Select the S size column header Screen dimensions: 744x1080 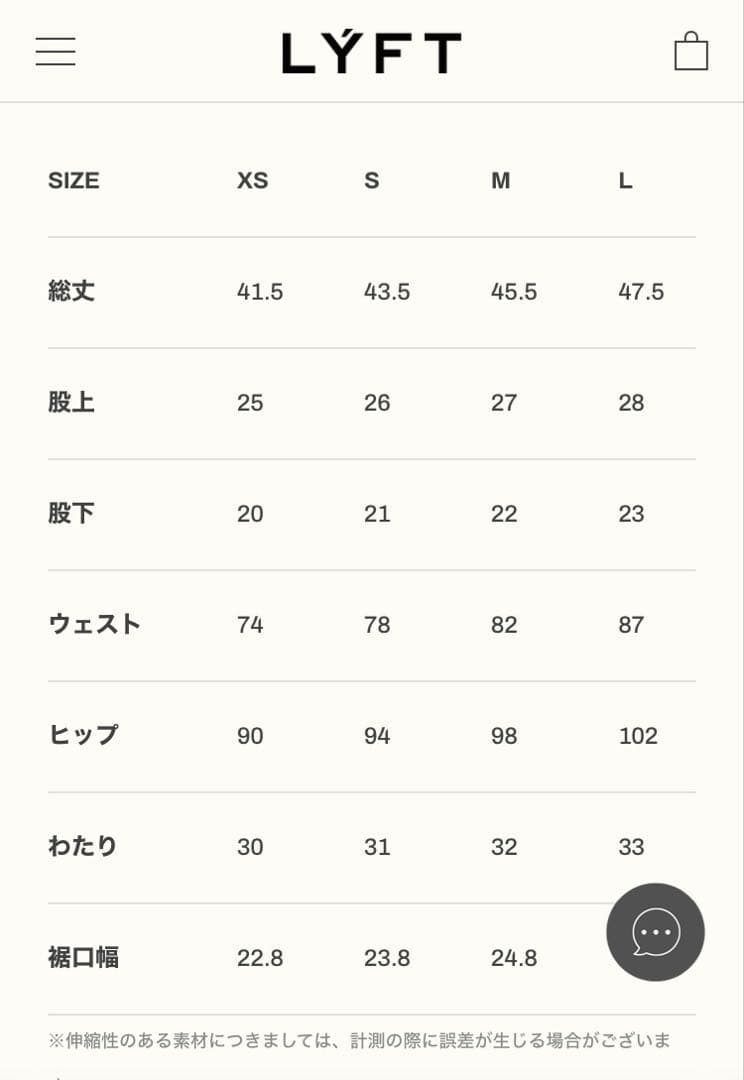coord(371,181)
